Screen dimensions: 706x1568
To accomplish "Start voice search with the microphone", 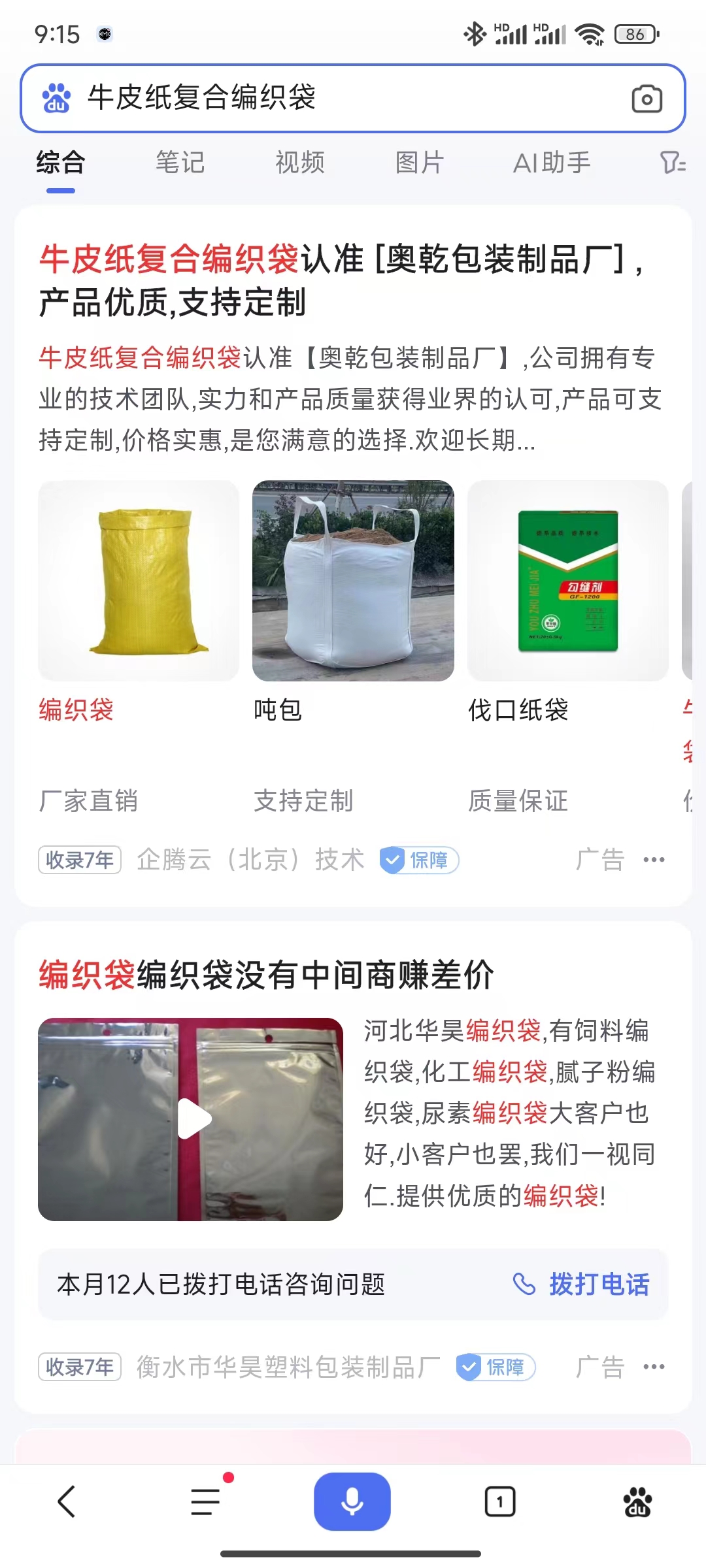I will pos(352,1501).
